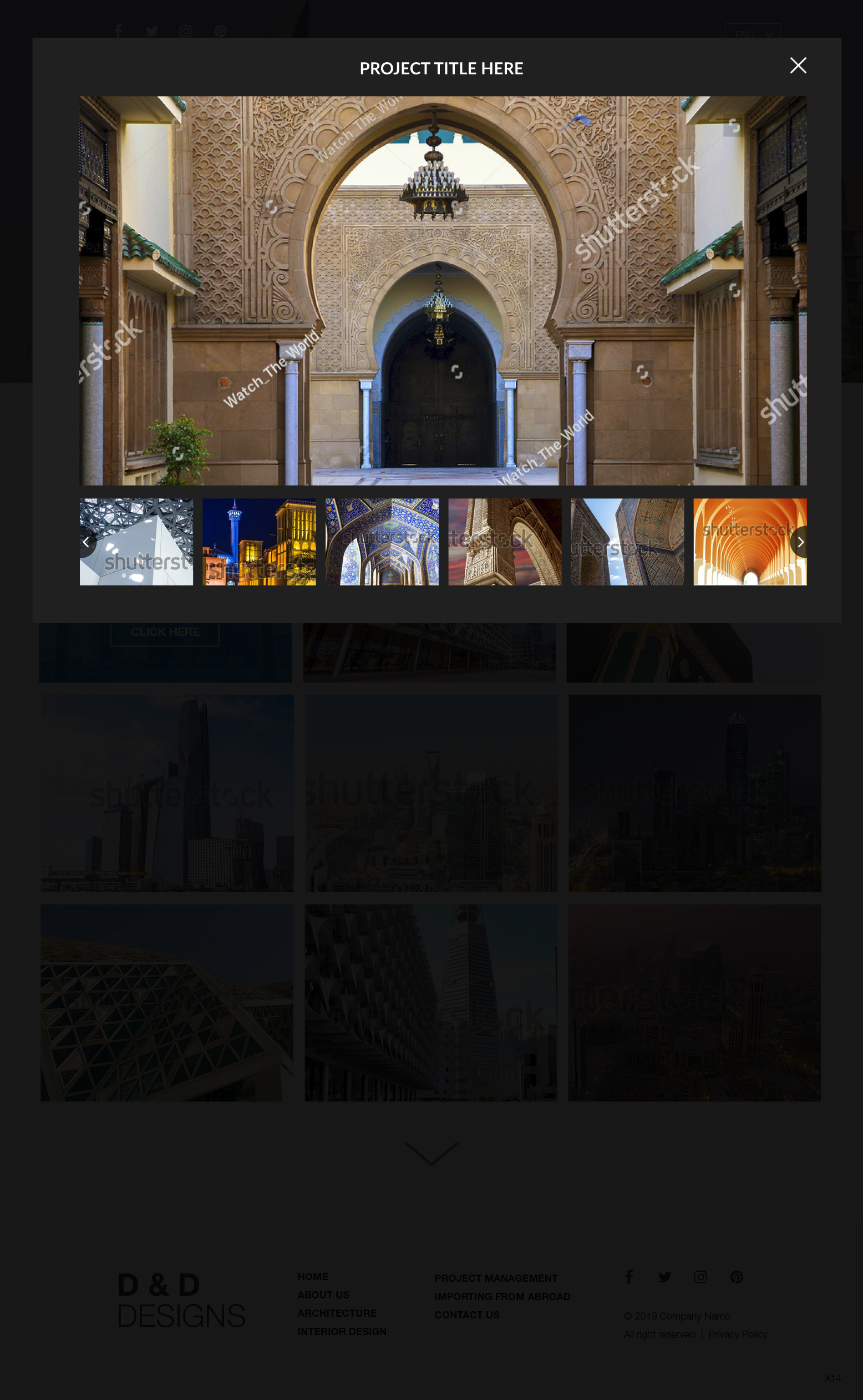Select the carved arch at sunset thumbnail
The width and height of the screenshot is (863, 1400).
click(x=505, y=542)
